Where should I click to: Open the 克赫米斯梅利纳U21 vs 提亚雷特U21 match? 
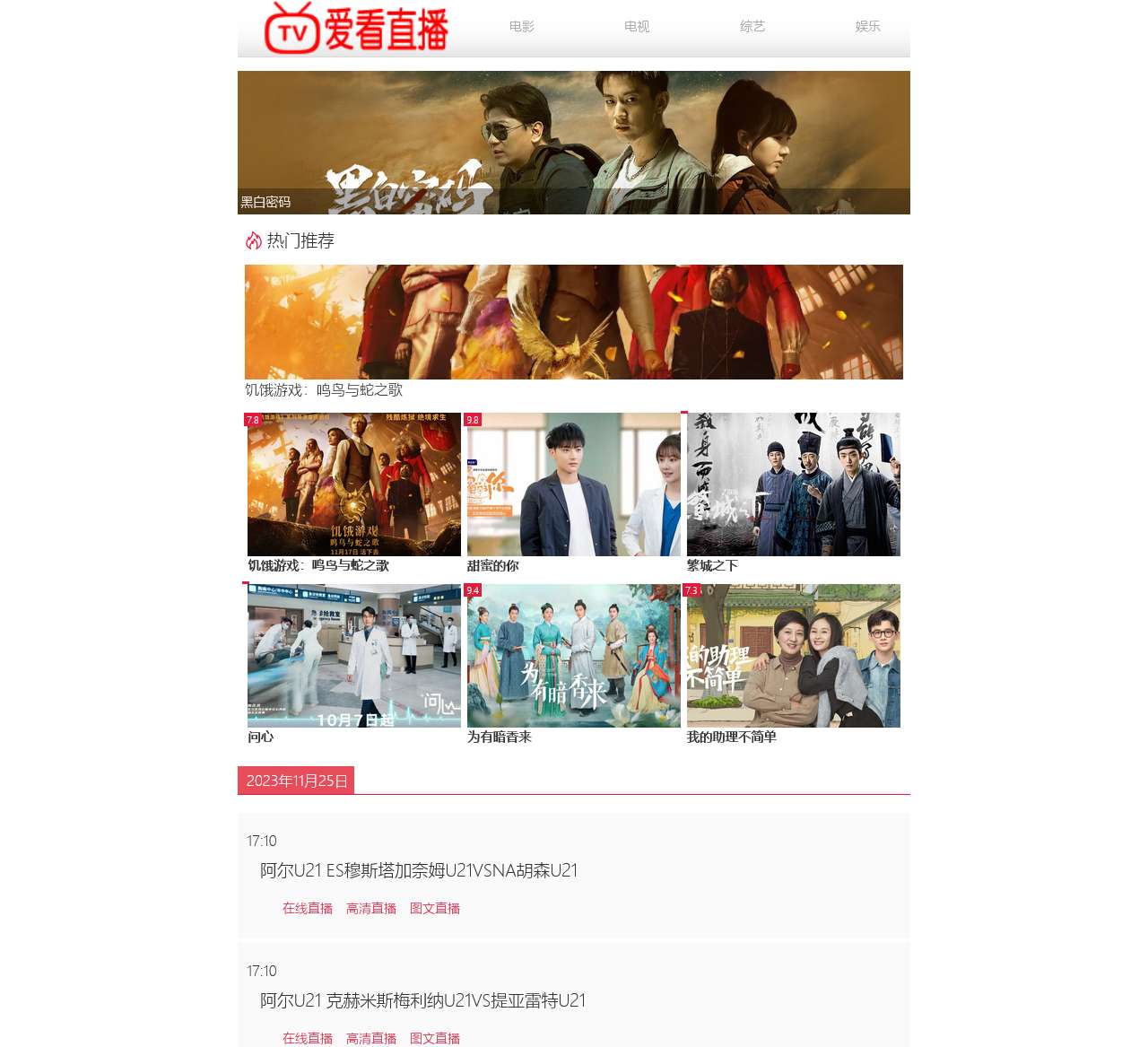click(x=422, y=1000)
